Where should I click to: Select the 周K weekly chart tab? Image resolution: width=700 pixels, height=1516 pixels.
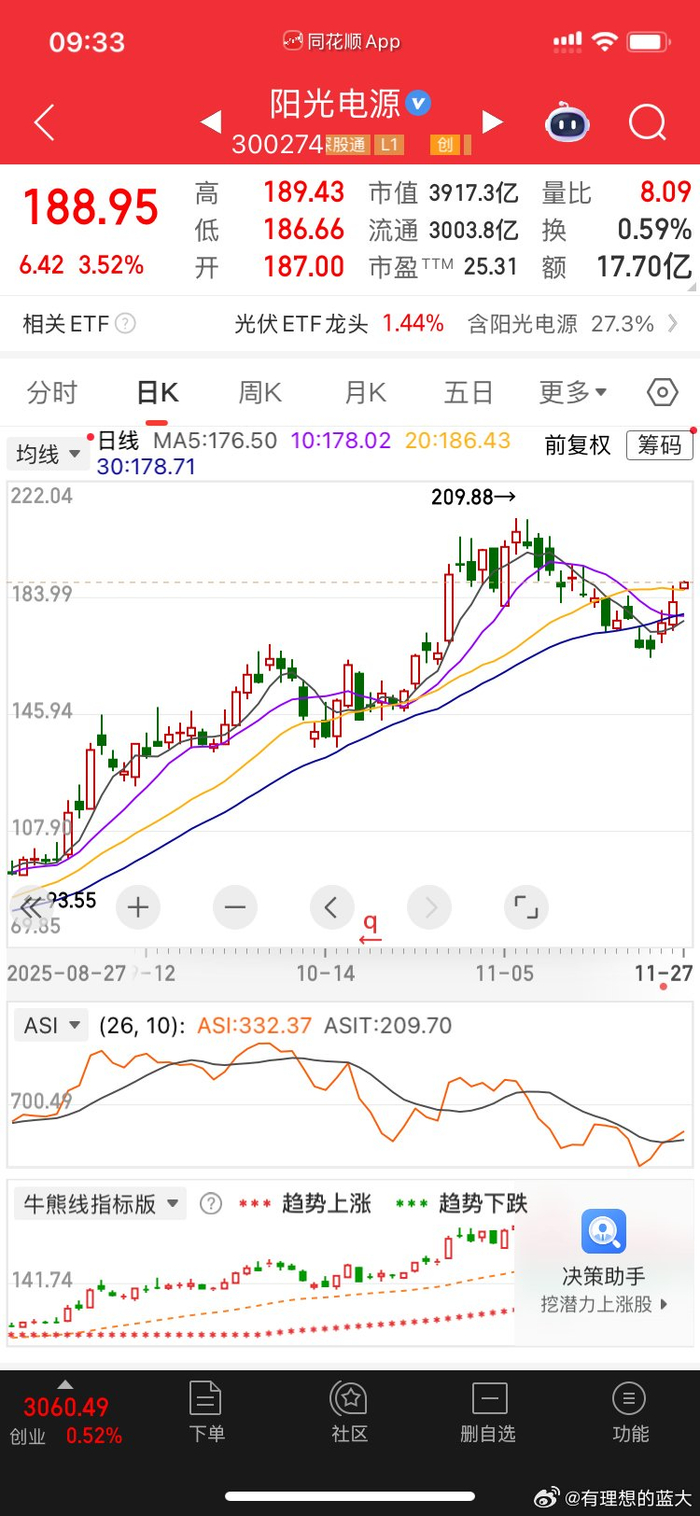point(259,393)
